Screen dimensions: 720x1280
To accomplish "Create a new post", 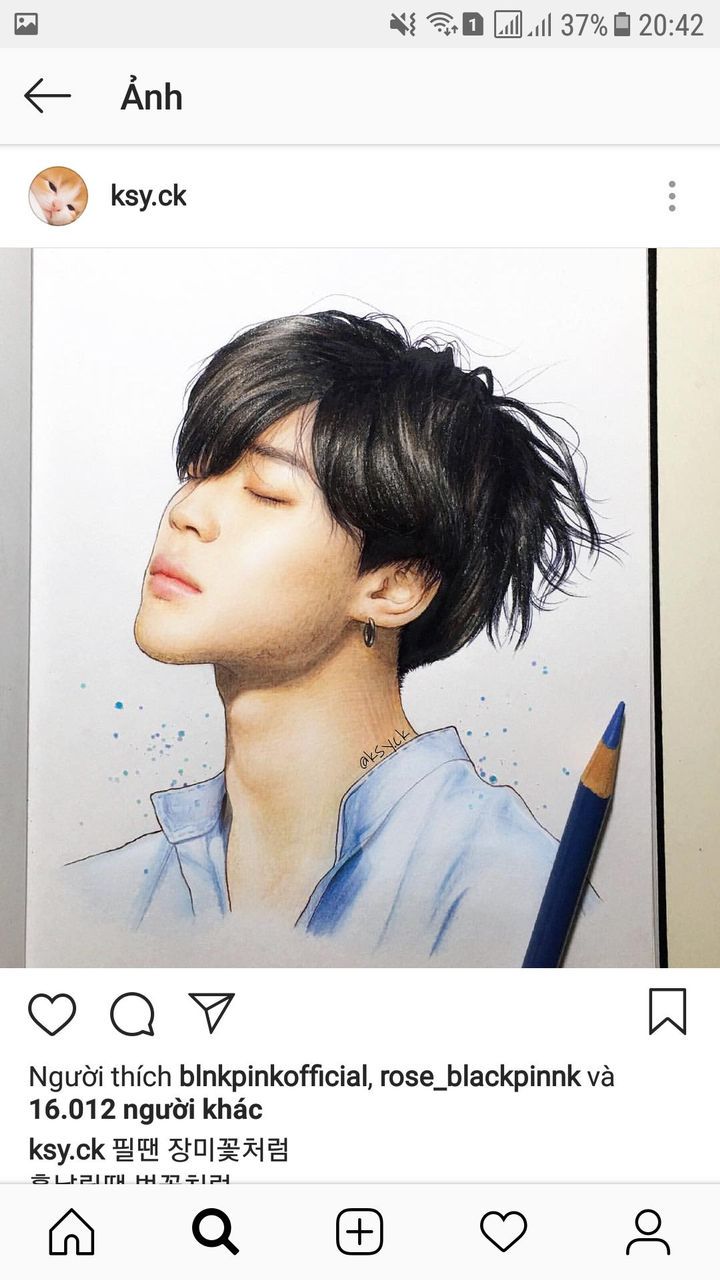I will tap(360, 1231).
